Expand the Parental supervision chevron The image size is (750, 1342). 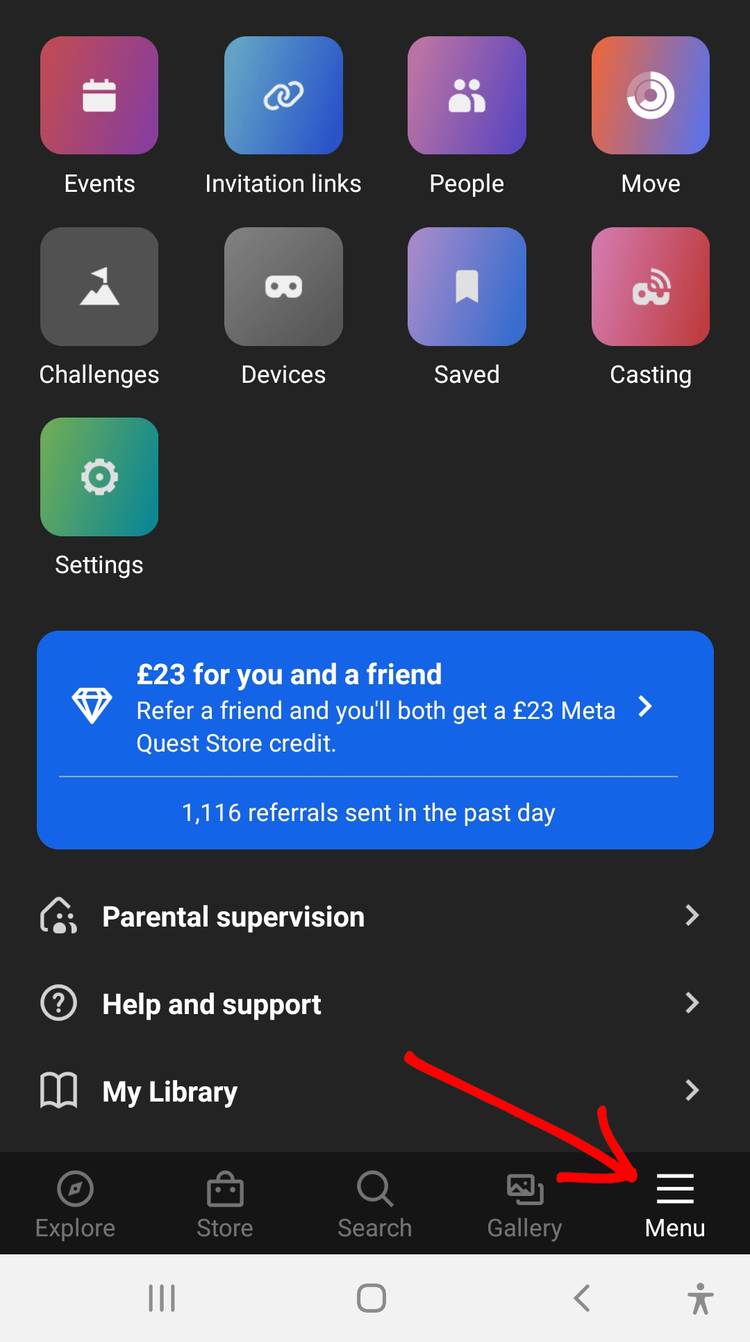(692, 916)
